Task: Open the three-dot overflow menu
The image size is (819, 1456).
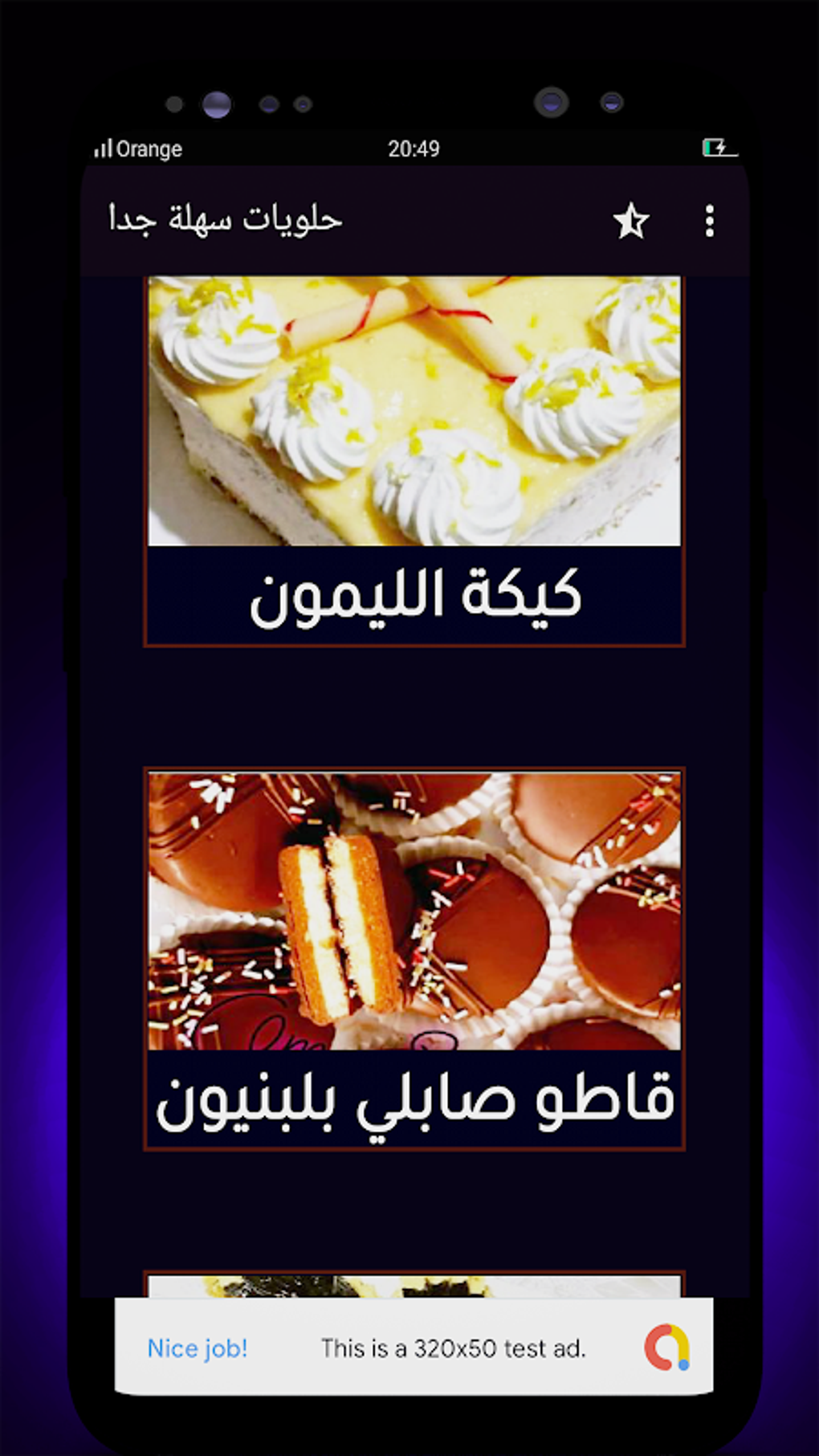Action: point(709,221)
